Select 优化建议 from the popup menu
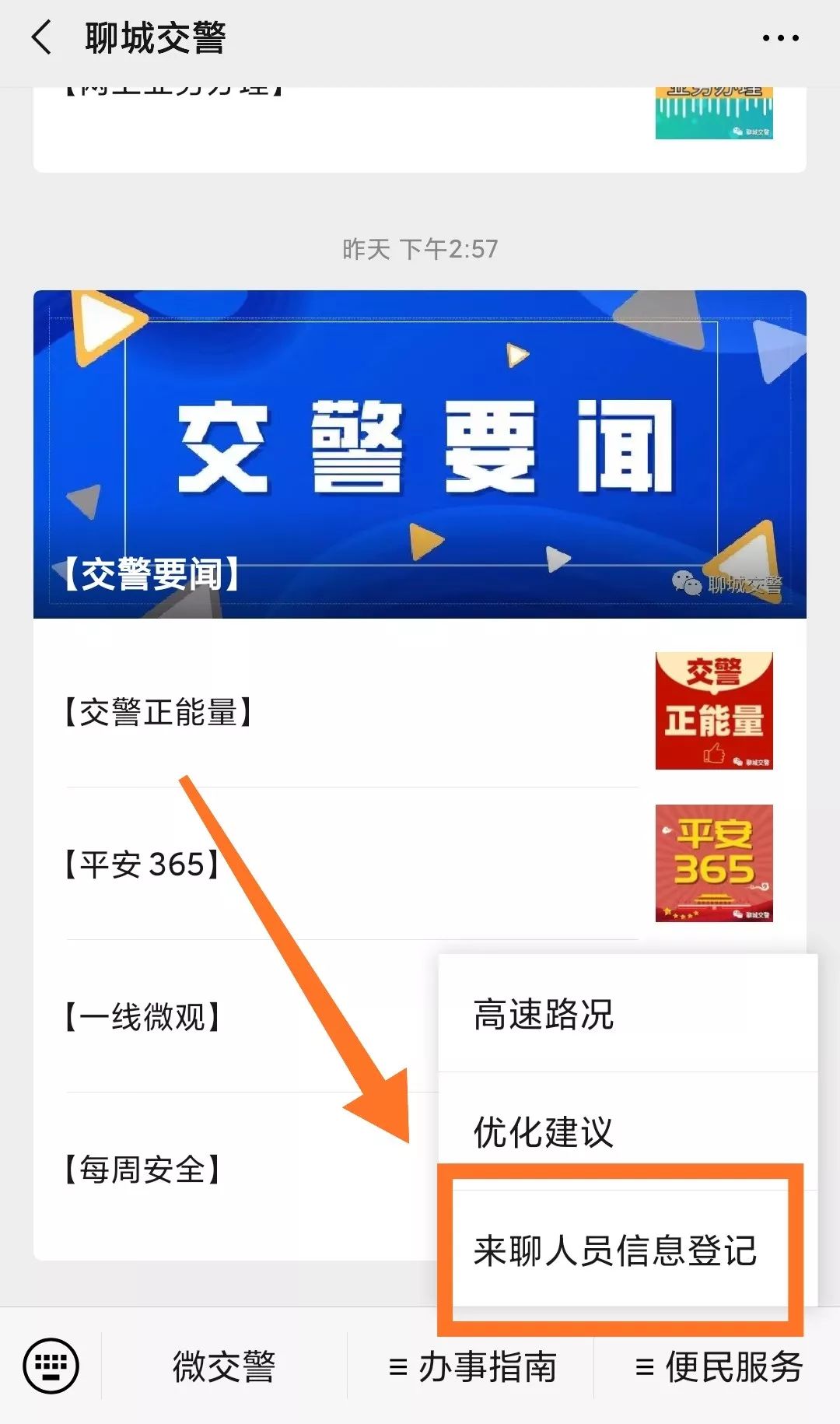Image resolution: width=840 pixels, height=1424 pixels. pyautogui.click(x=628, y=1131)
